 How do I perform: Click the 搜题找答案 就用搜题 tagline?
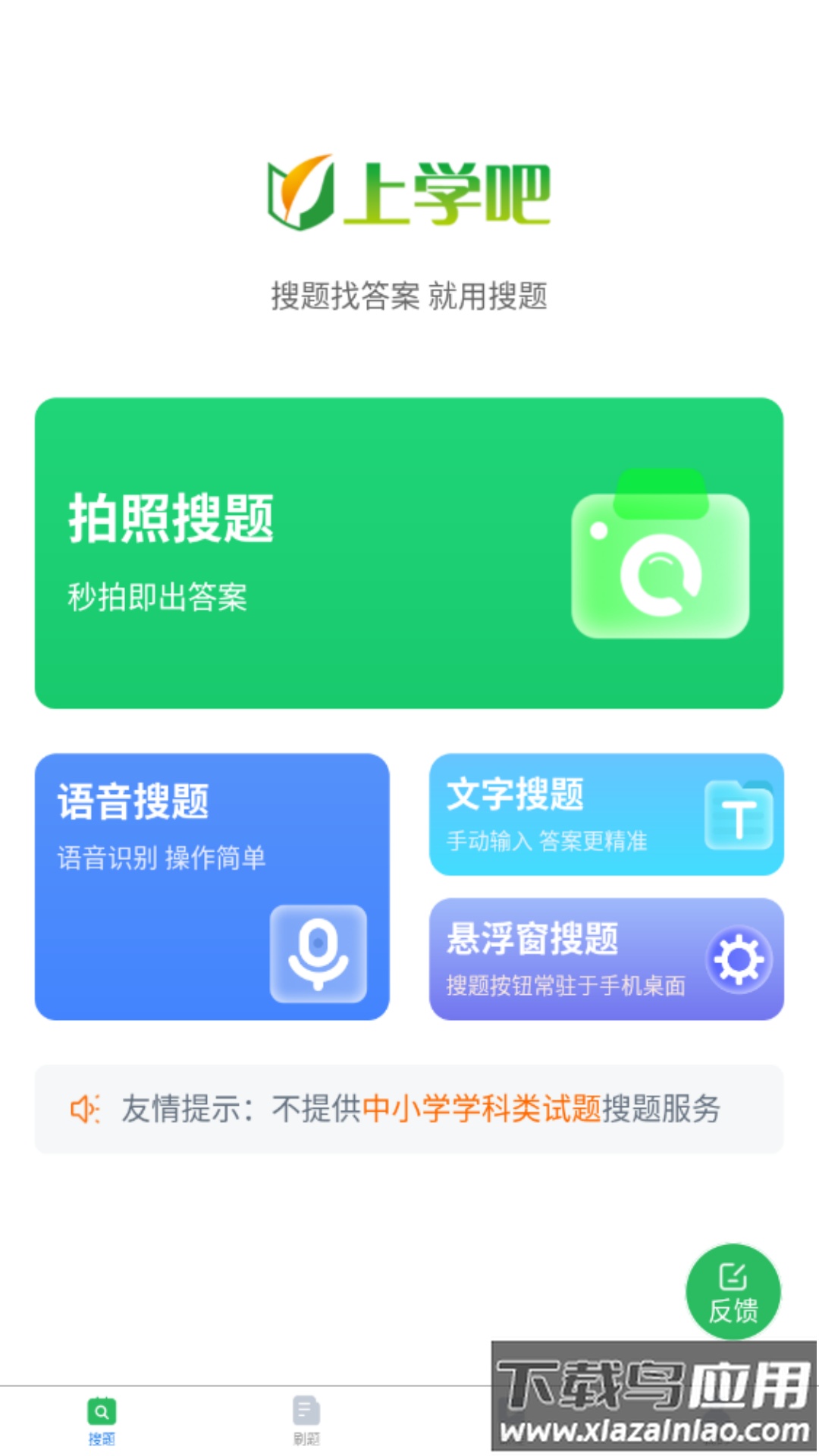coord(409,297)
